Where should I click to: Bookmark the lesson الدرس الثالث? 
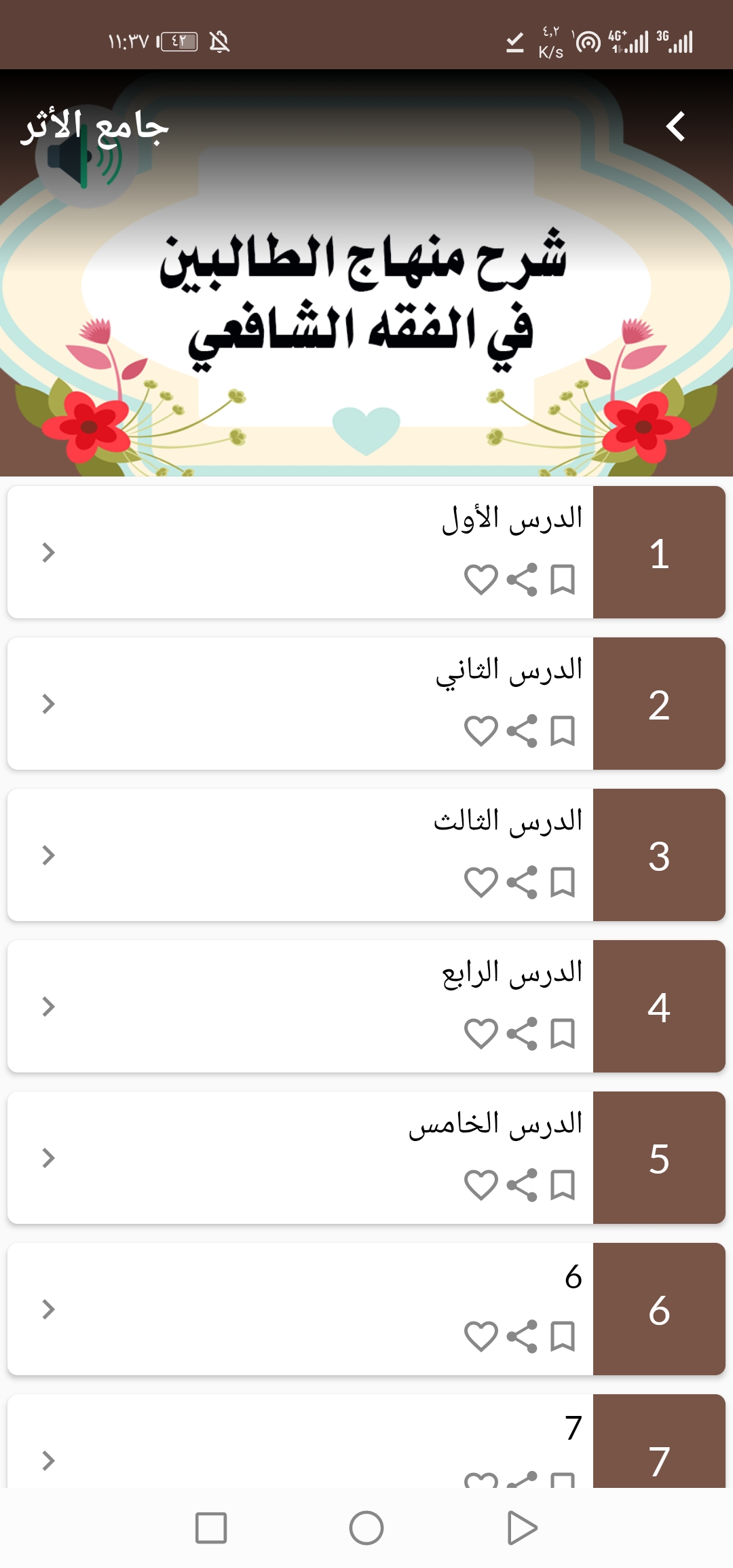coord(563,882)
